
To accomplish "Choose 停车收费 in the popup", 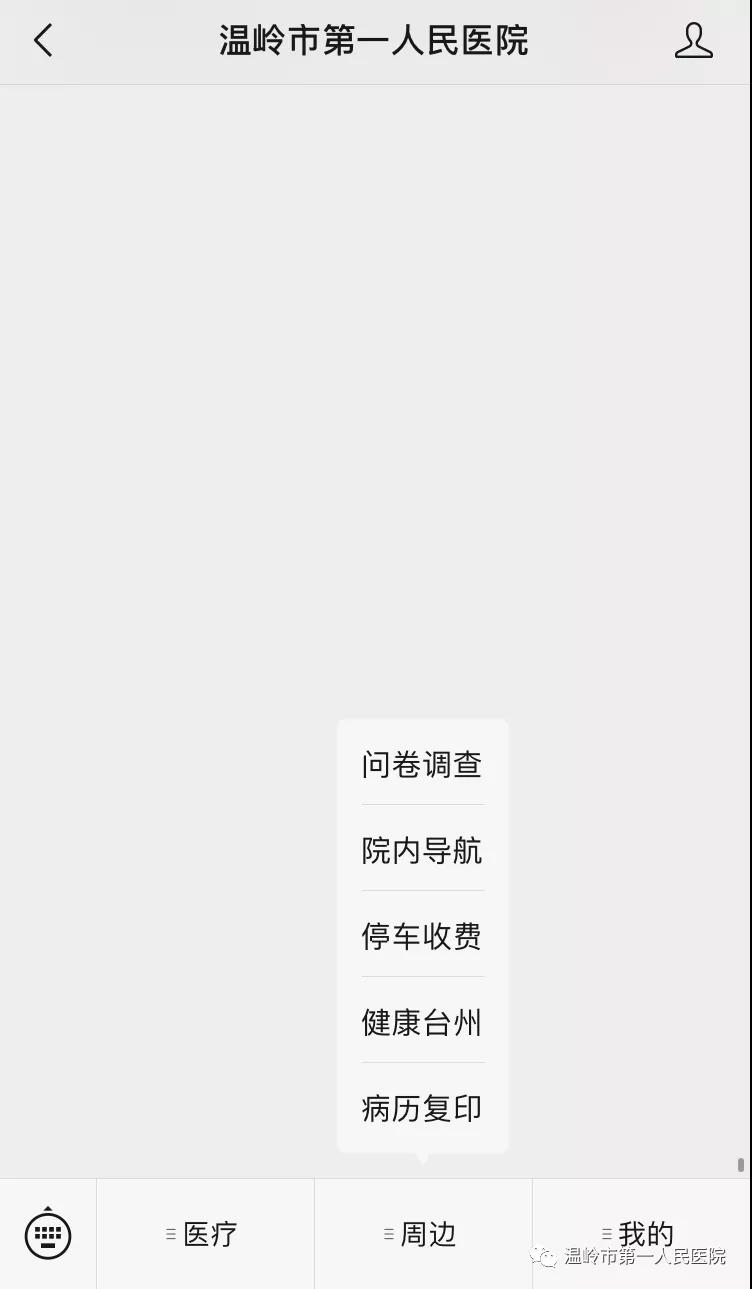I will click(x=422, y=937).
